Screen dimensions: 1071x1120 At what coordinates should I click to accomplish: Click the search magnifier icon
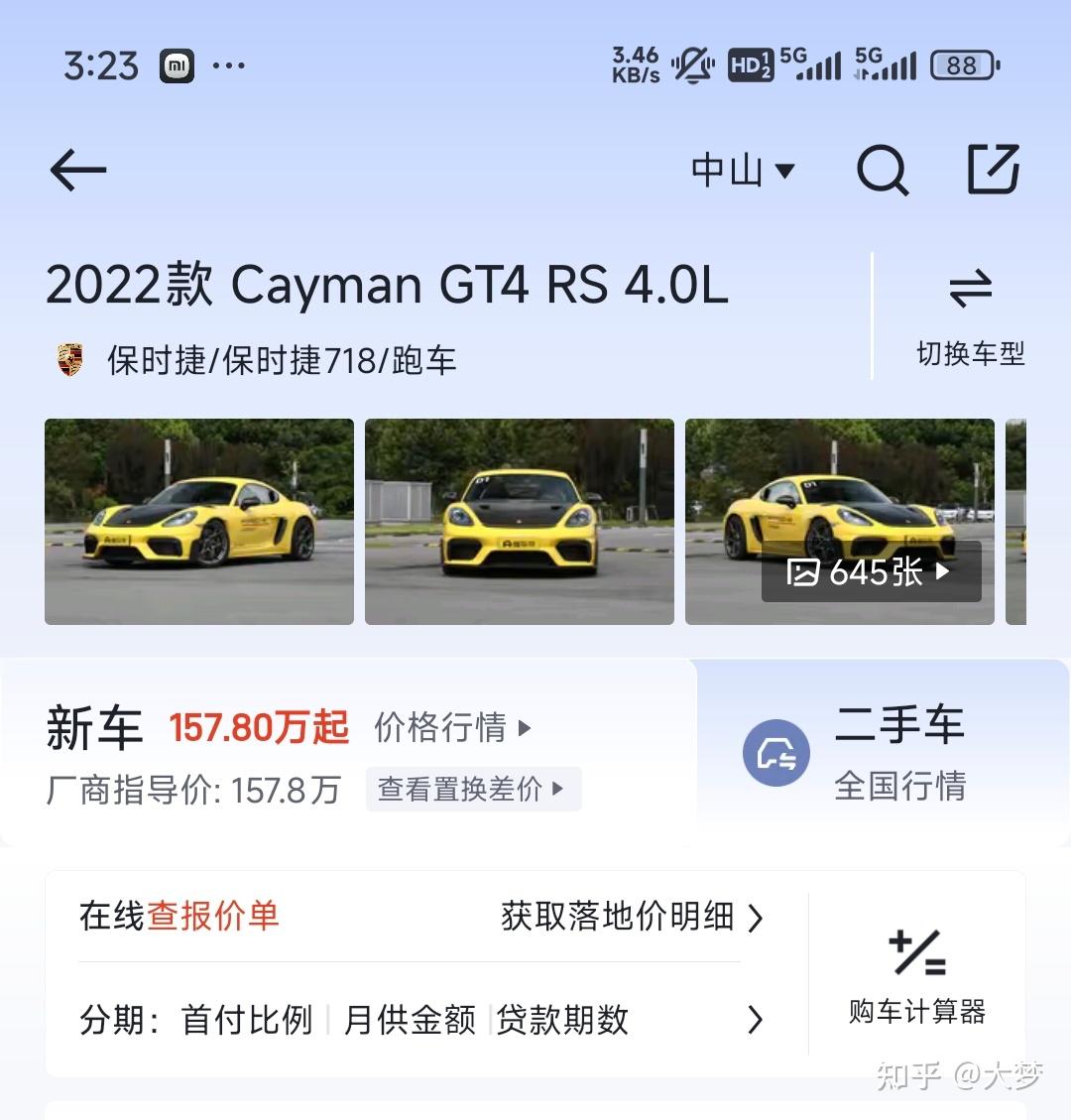(x=883, y=169)
